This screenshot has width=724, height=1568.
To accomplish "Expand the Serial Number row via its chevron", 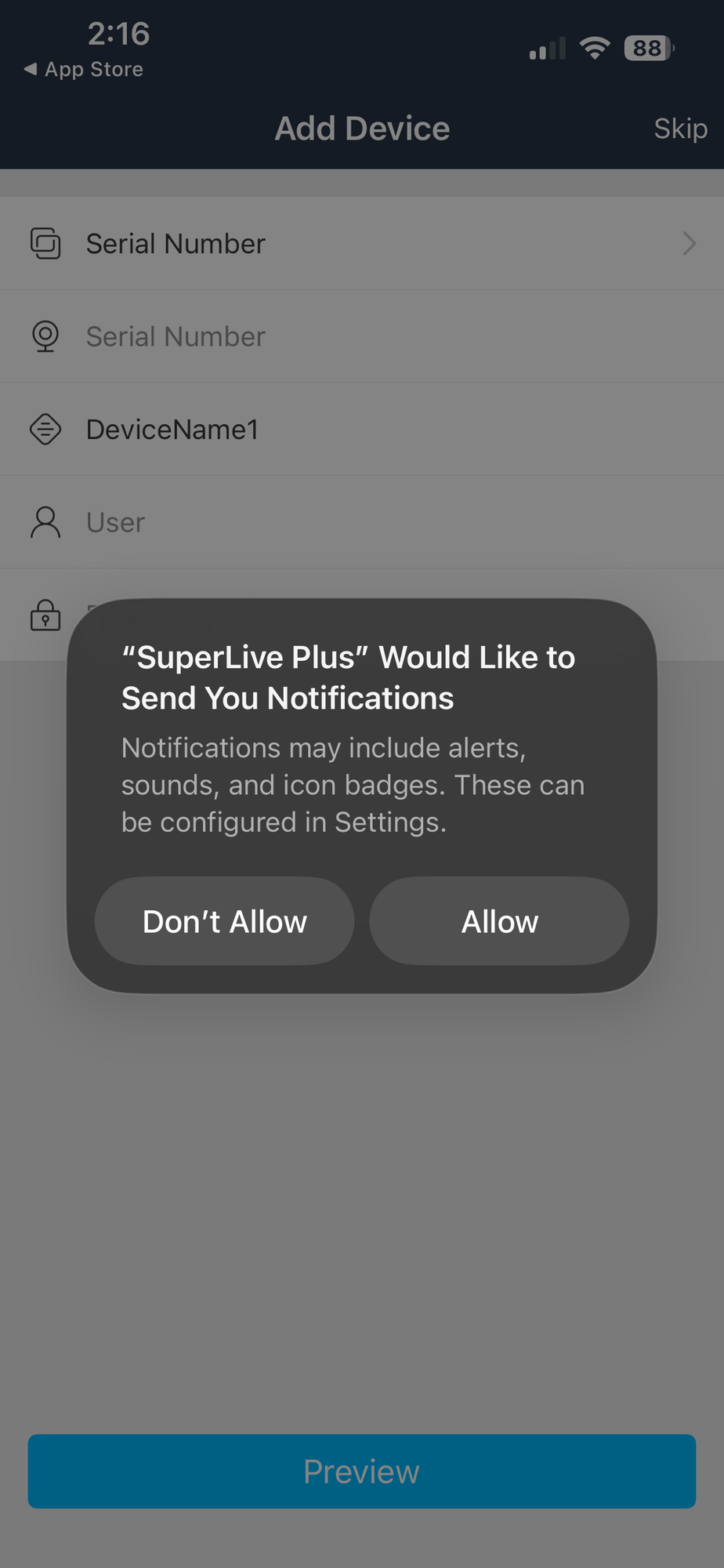I will click(x=689, y=243).
